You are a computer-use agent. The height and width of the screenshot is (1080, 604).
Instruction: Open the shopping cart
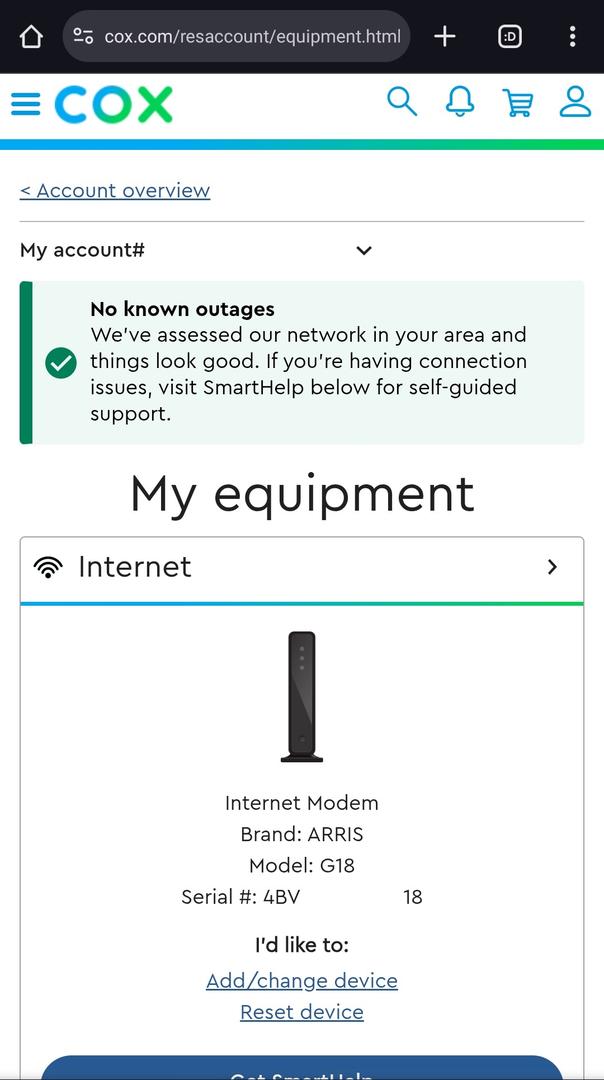[517, 103]
